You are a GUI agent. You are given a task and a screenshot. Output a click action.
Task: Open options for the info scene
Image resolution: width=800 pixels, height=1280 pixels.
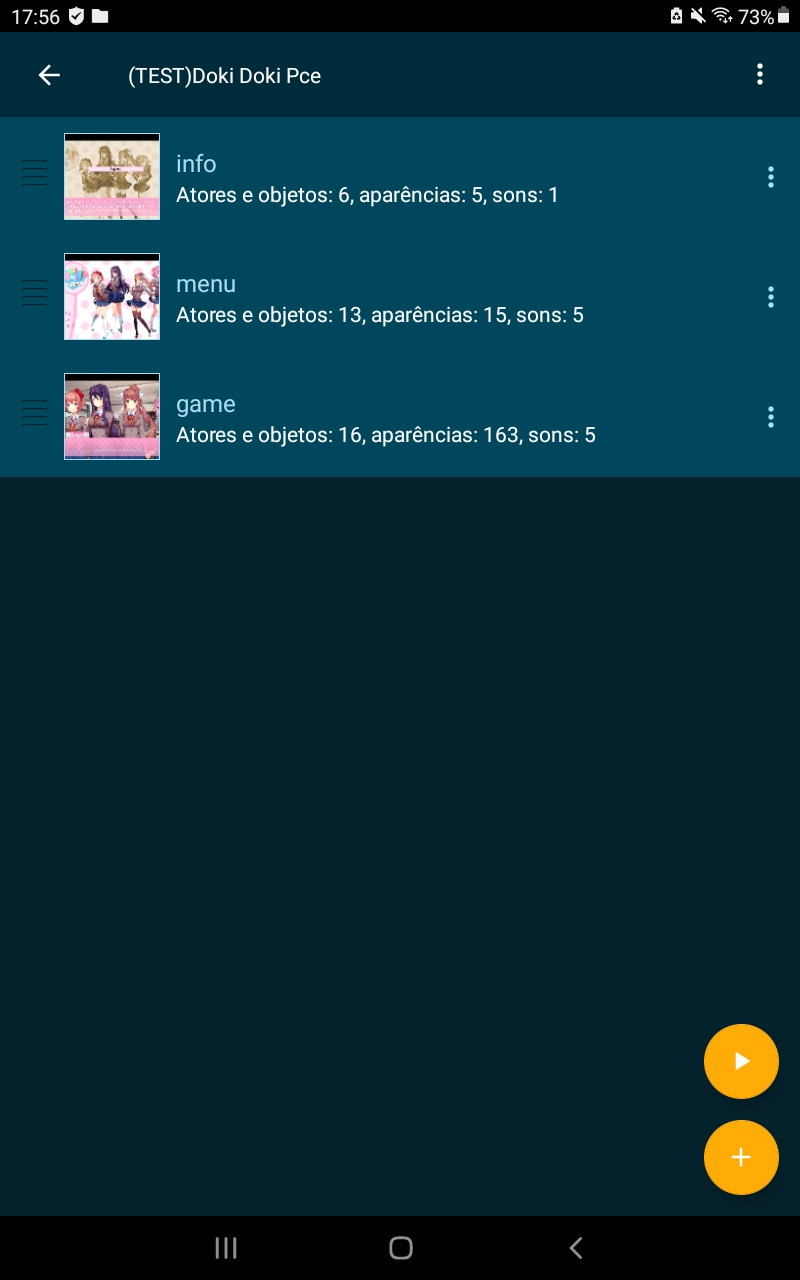[770, 177]
